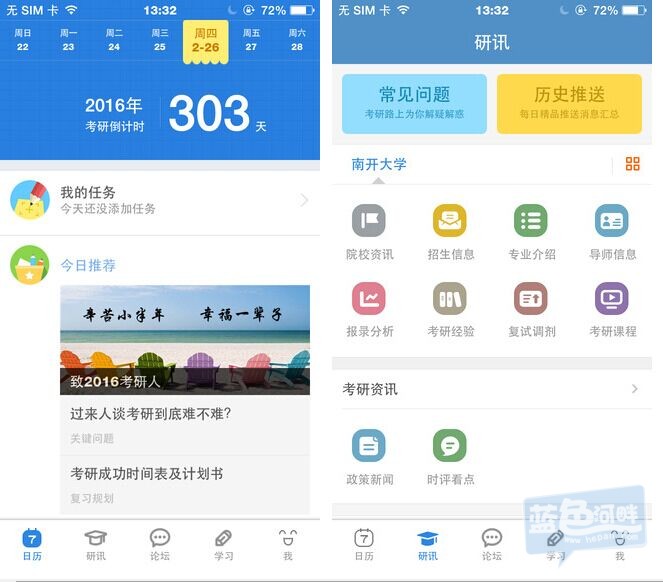Open the 常见问题 card
The image size is (663, 582).
[414, 103]
